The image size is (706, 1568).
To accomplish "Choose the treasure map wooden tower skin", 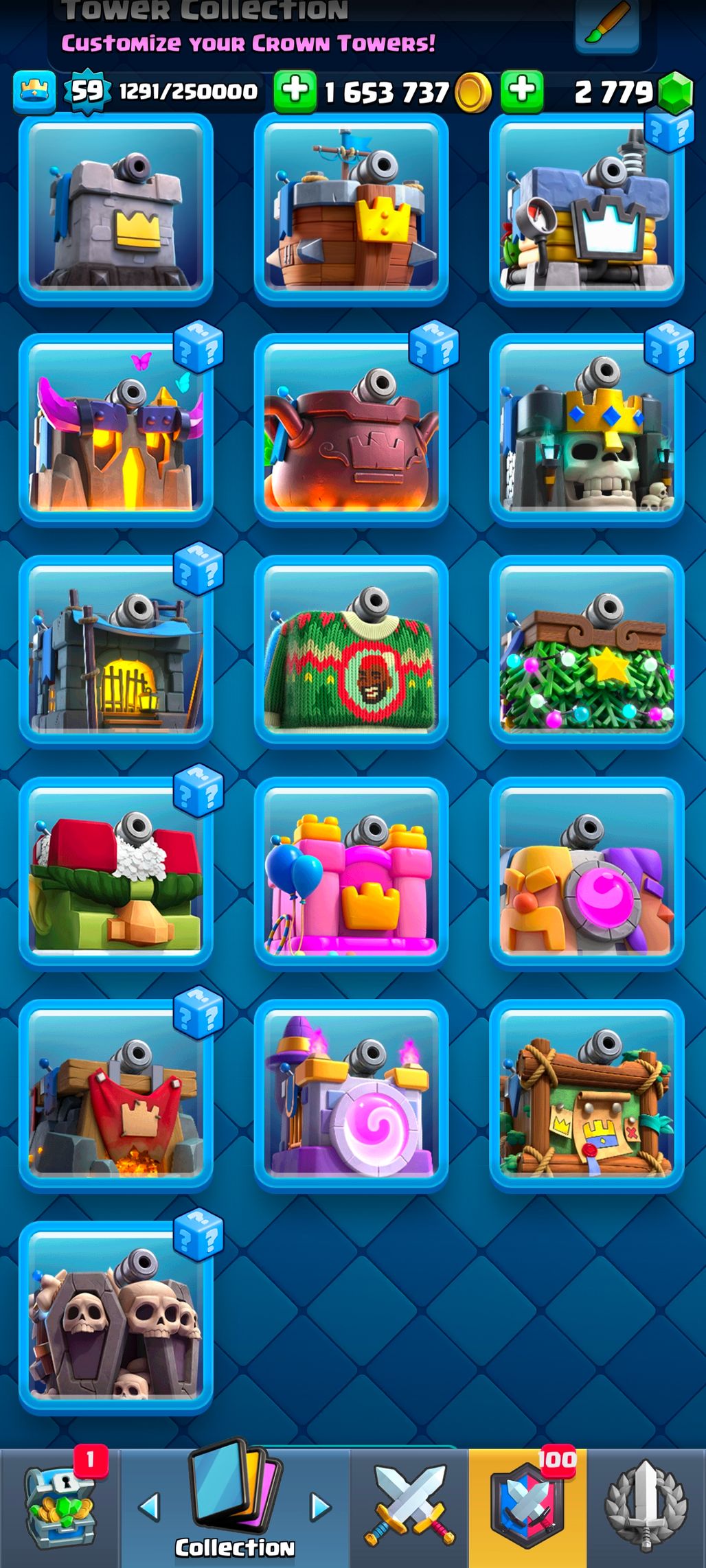I will (x=587, y=1094).
